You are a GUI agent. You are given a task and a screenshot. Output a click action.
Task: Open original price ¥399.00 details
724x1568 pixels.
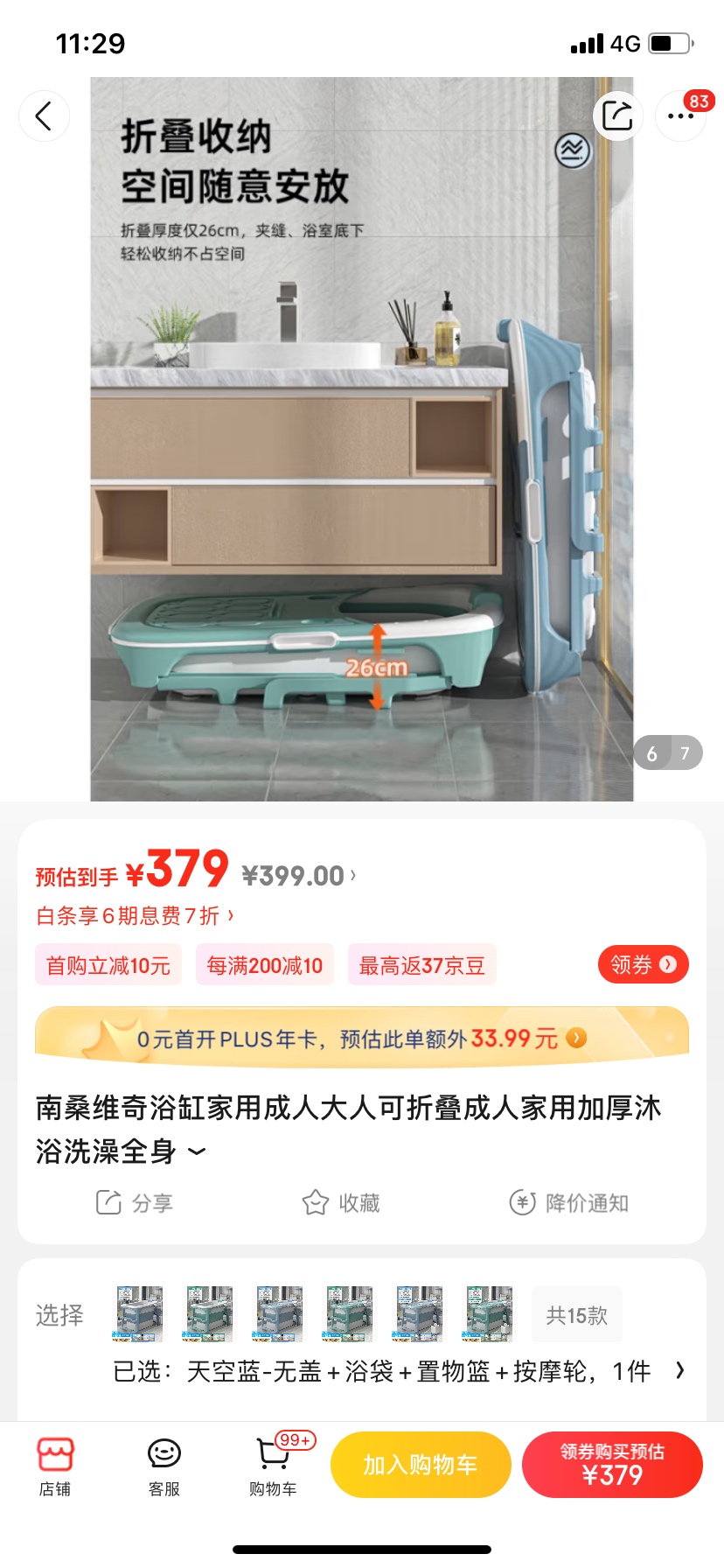(298, 876)
